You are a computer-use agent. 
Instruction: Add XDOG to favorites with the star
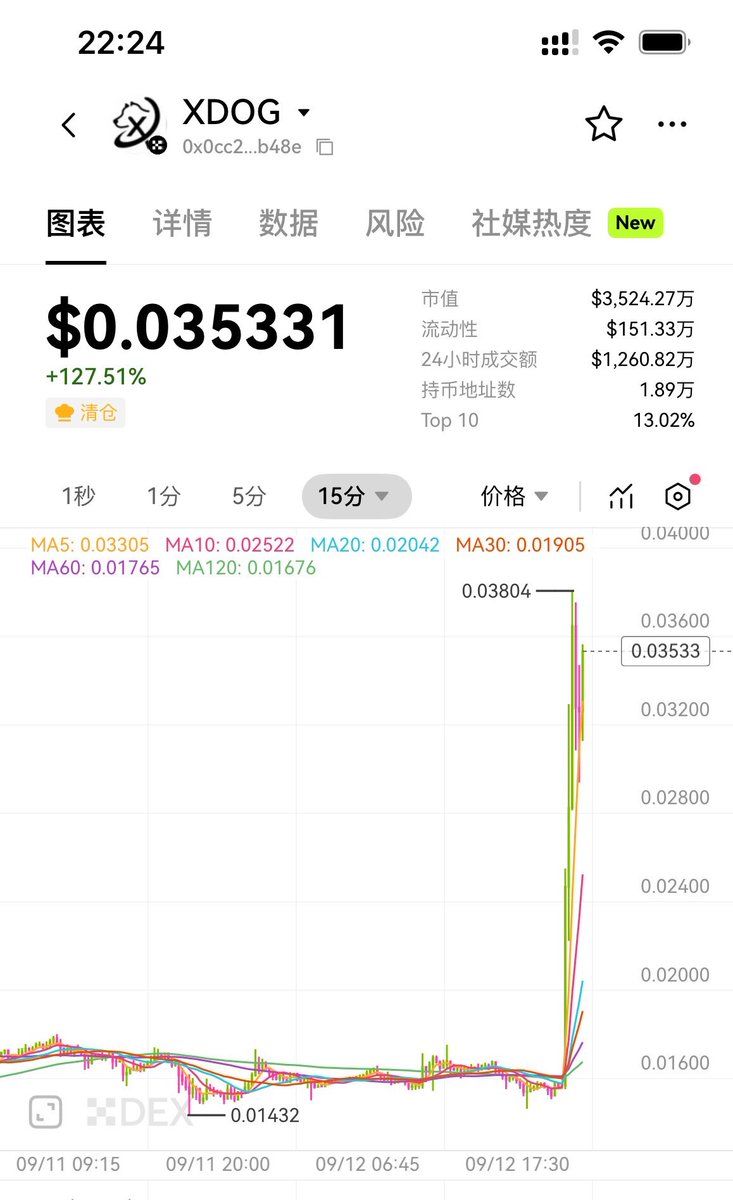(x=603, y=125)
